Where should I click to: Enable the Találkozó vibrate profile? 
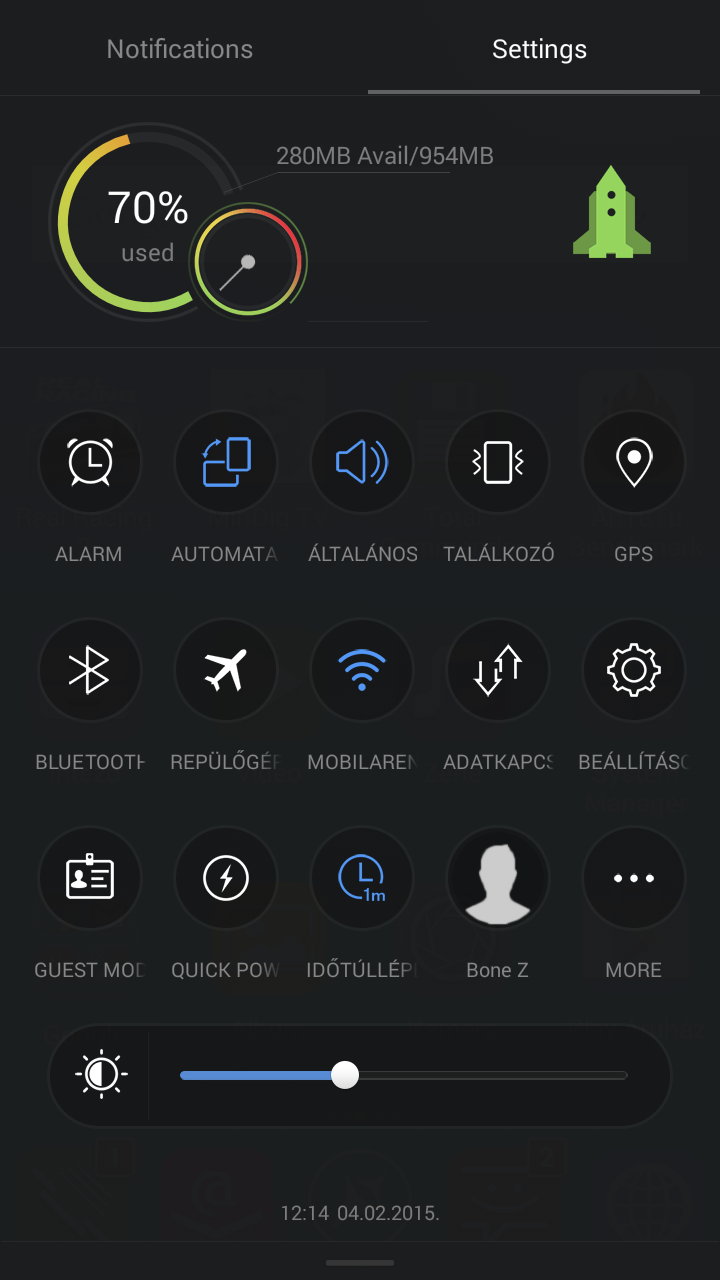498,462
